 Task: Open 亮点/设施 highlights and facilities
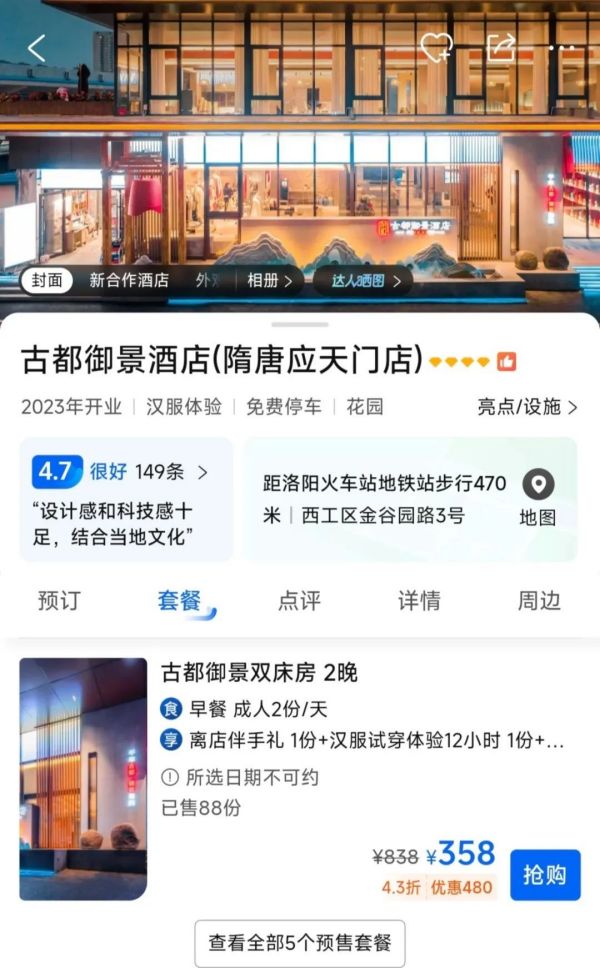coord(527,407)
